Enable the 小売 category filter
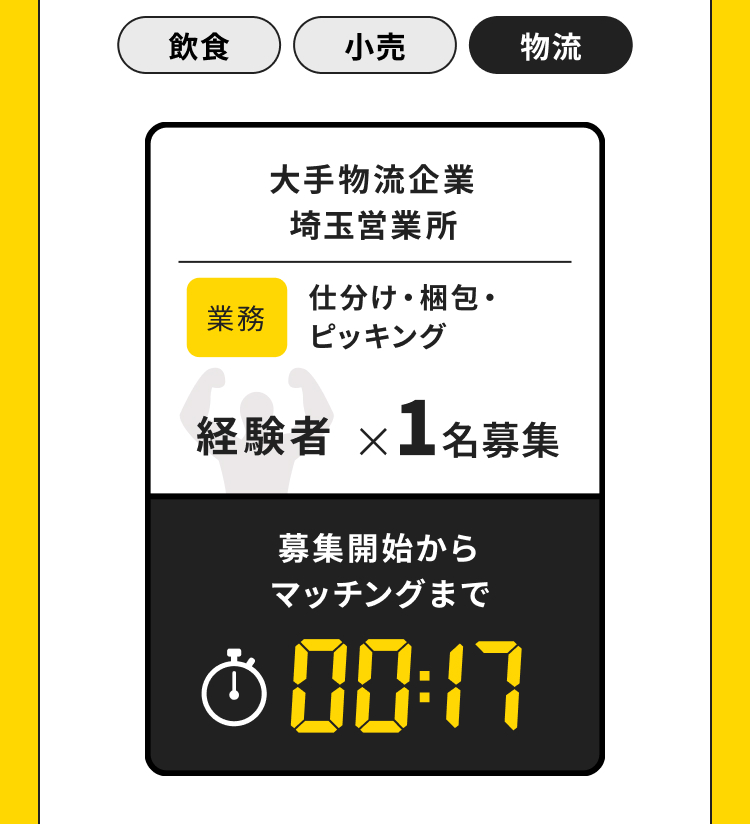 374,44
